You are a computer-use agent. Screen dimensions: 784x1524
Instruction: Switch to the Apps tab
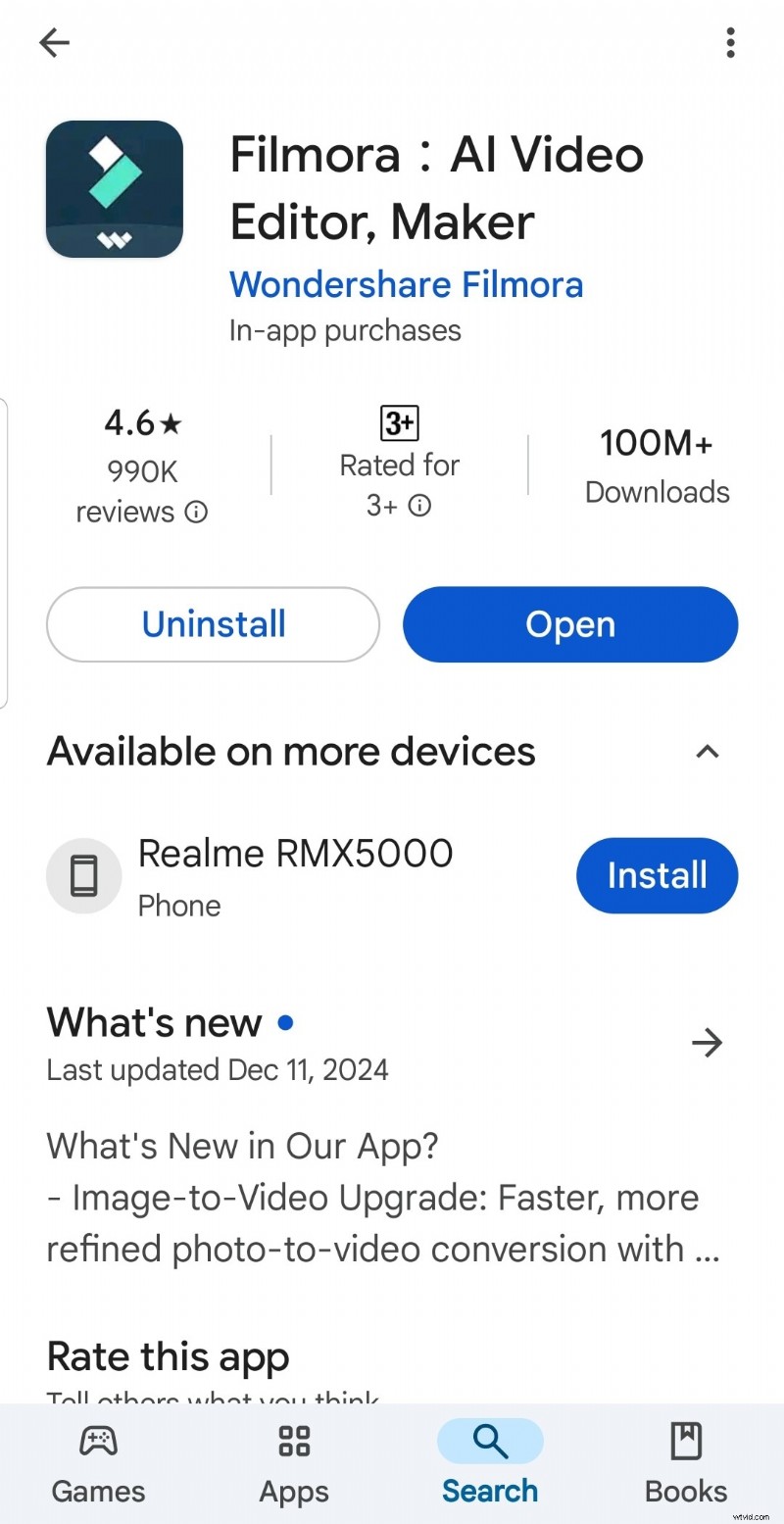[294, 1464]
